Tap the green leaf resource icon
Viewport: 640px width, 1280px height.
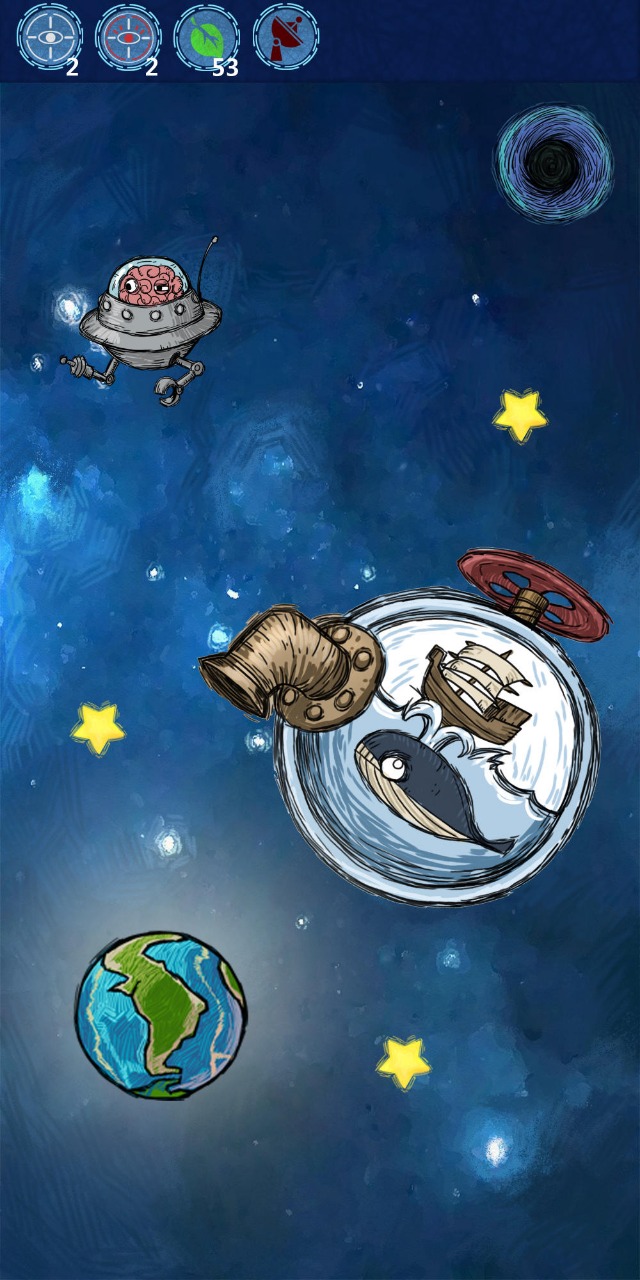coord(206,38)
